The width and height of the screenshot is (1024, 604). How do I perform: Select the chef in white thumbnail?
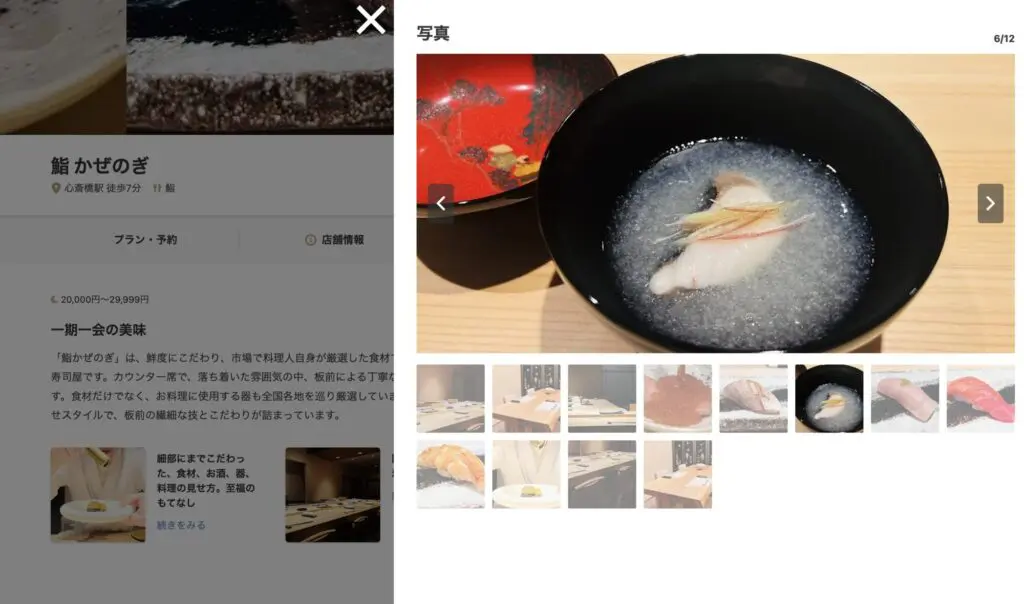tap(526, 474)
